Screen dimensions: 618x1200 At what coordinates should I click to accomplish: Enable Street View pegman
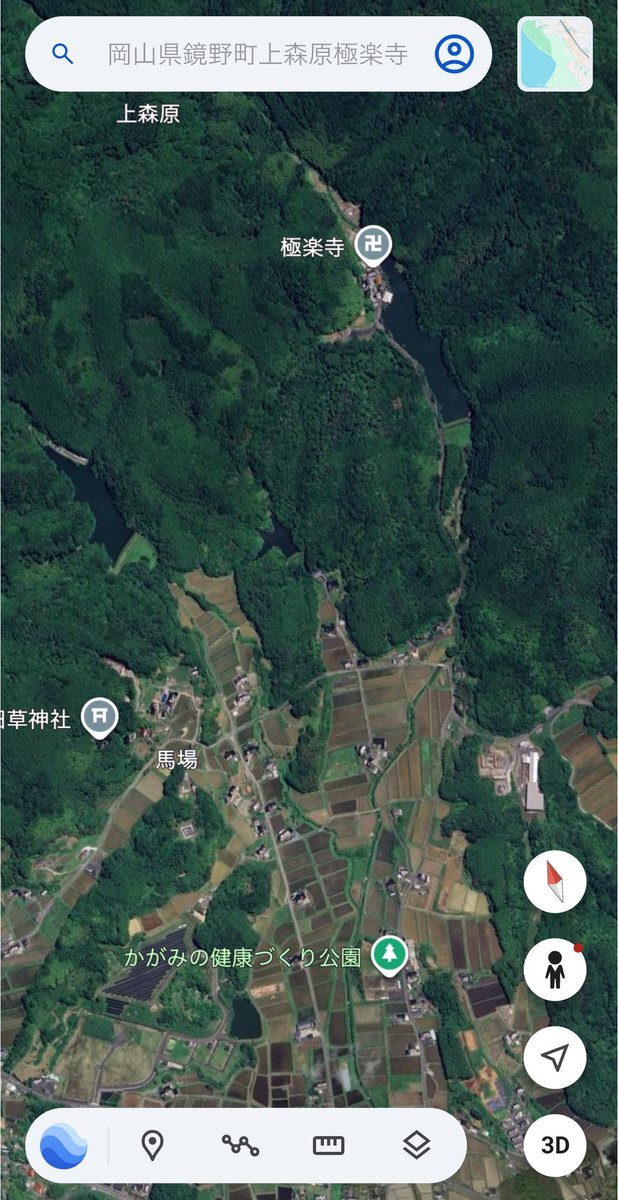pyautogui.click(x=555, y=970)
